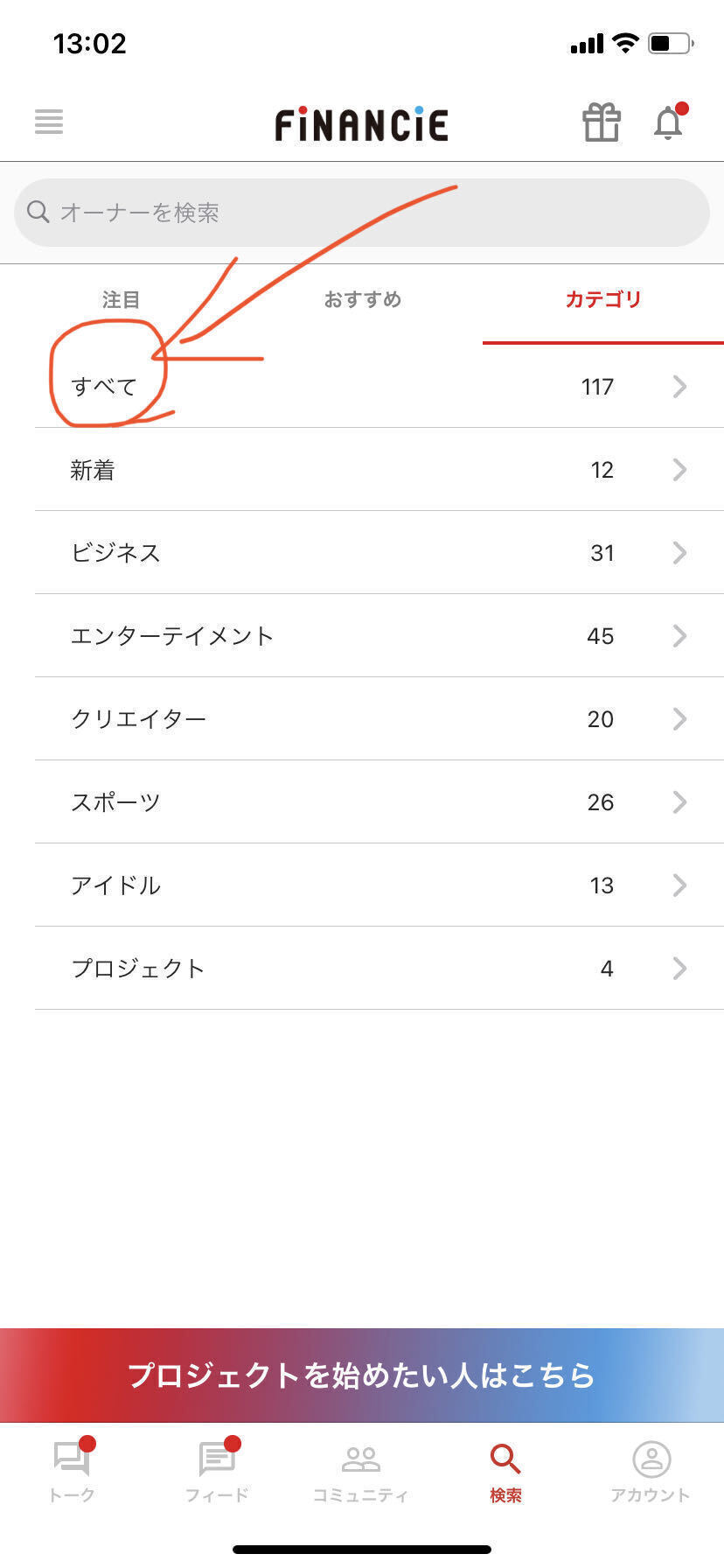Open the すべて category row
Image resolution: width=724 pixels, height=1568 pixels.
(379, 387)
